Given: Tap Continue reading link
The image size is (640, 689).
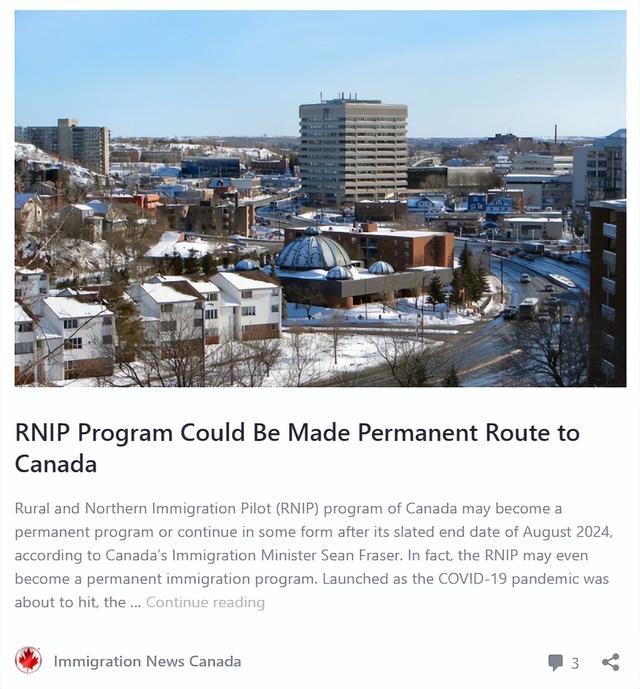Looking at the screenshot, I should click(x=205, y=602).
